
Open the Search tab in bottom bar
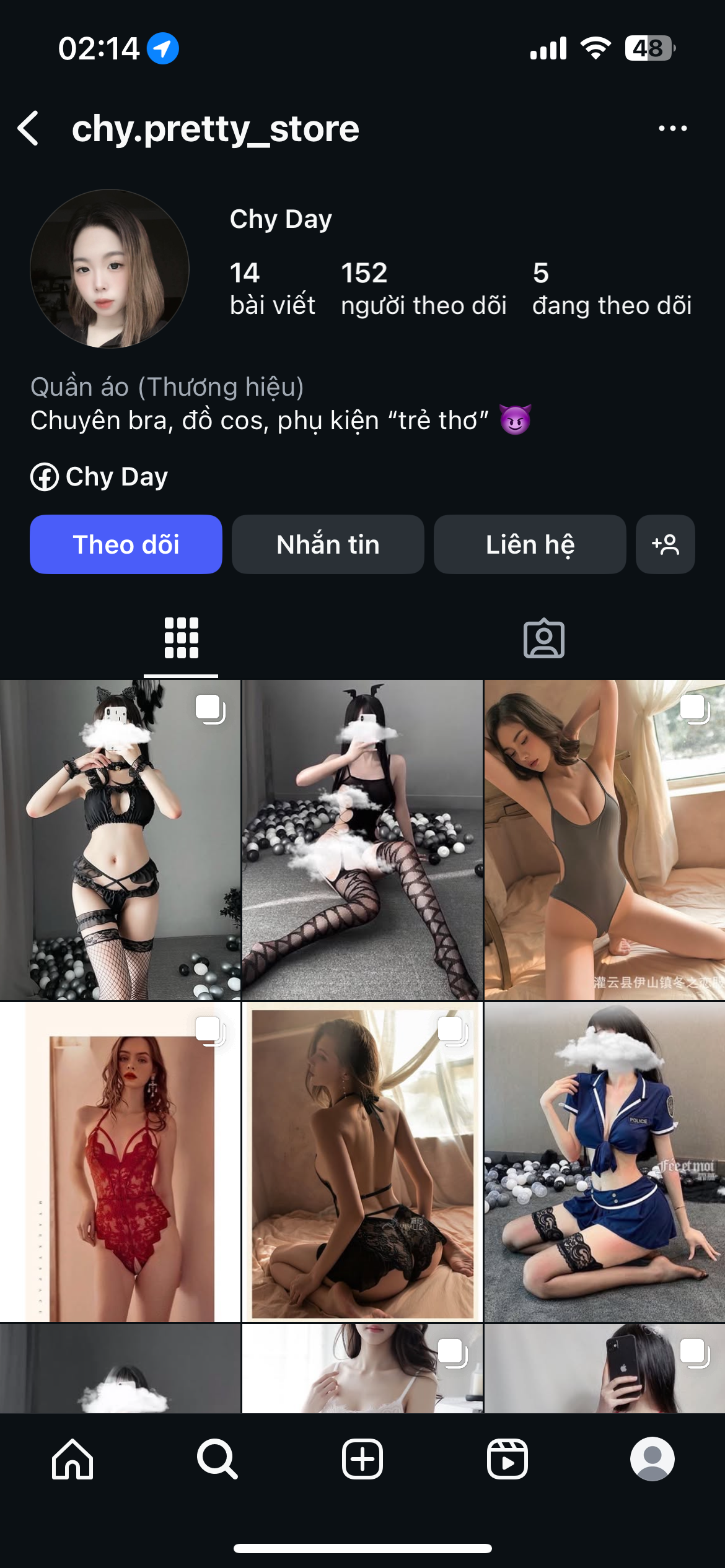pos(217,1459)
